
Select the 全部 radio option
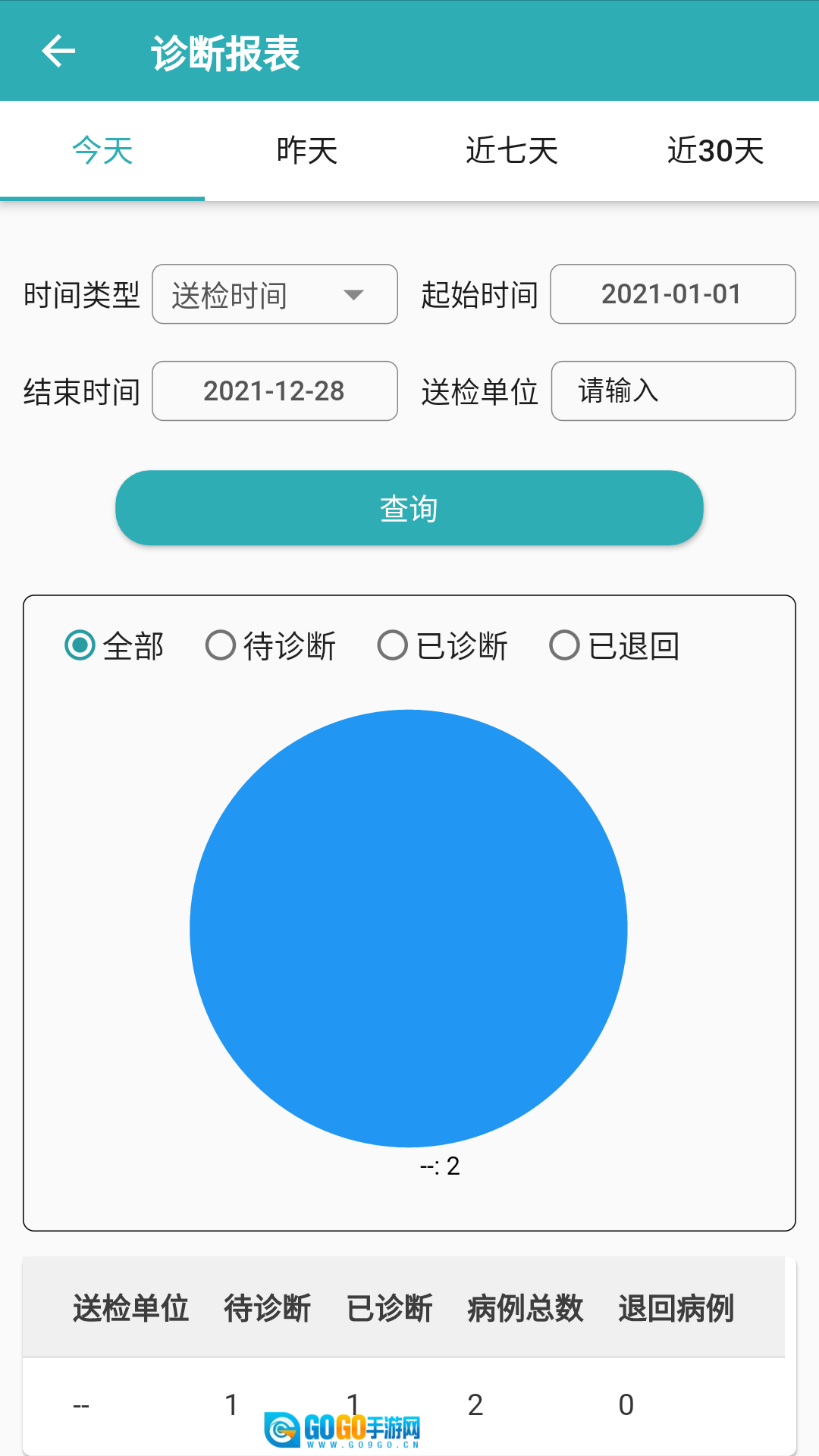[x=80, y=646]
